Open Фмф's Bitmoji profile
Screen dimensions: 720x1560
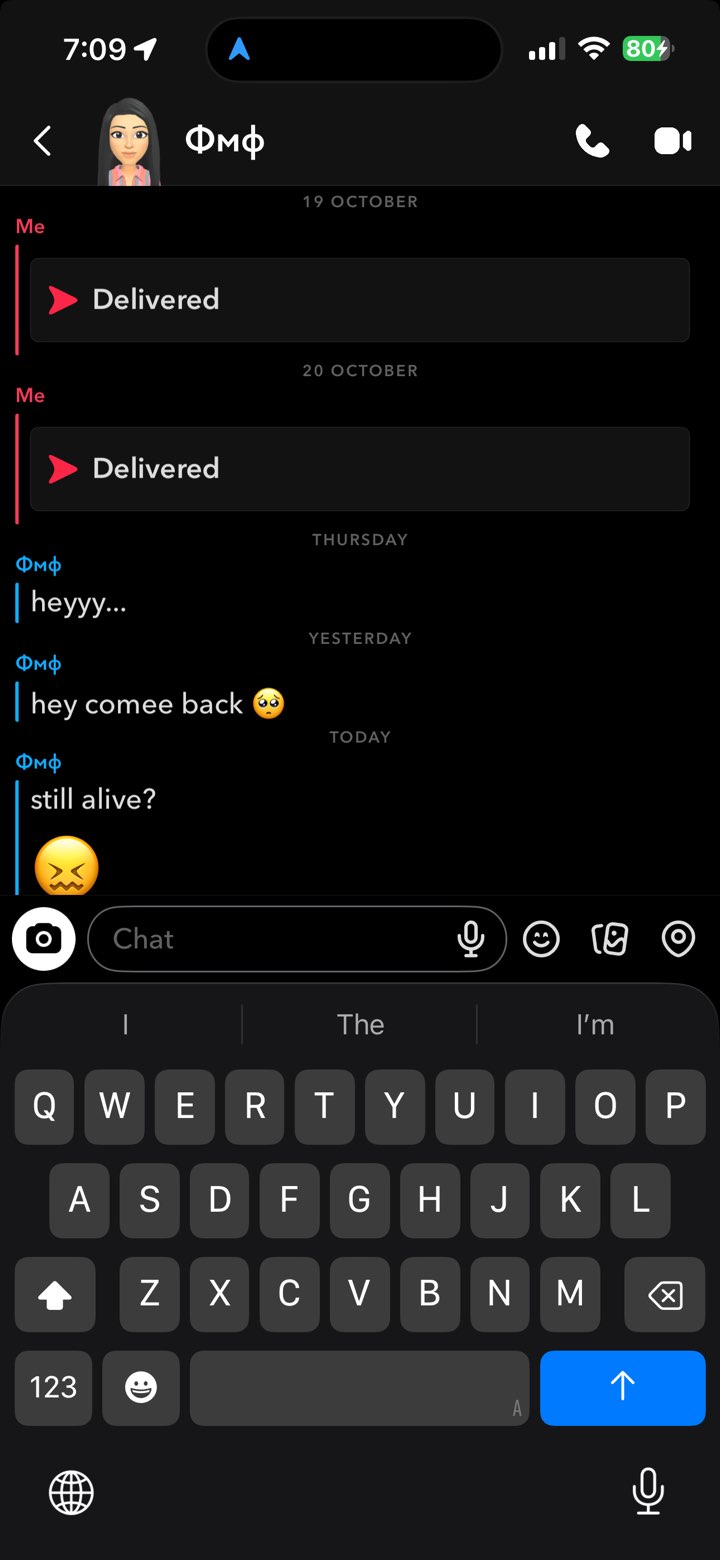click(x=129, y=141)
